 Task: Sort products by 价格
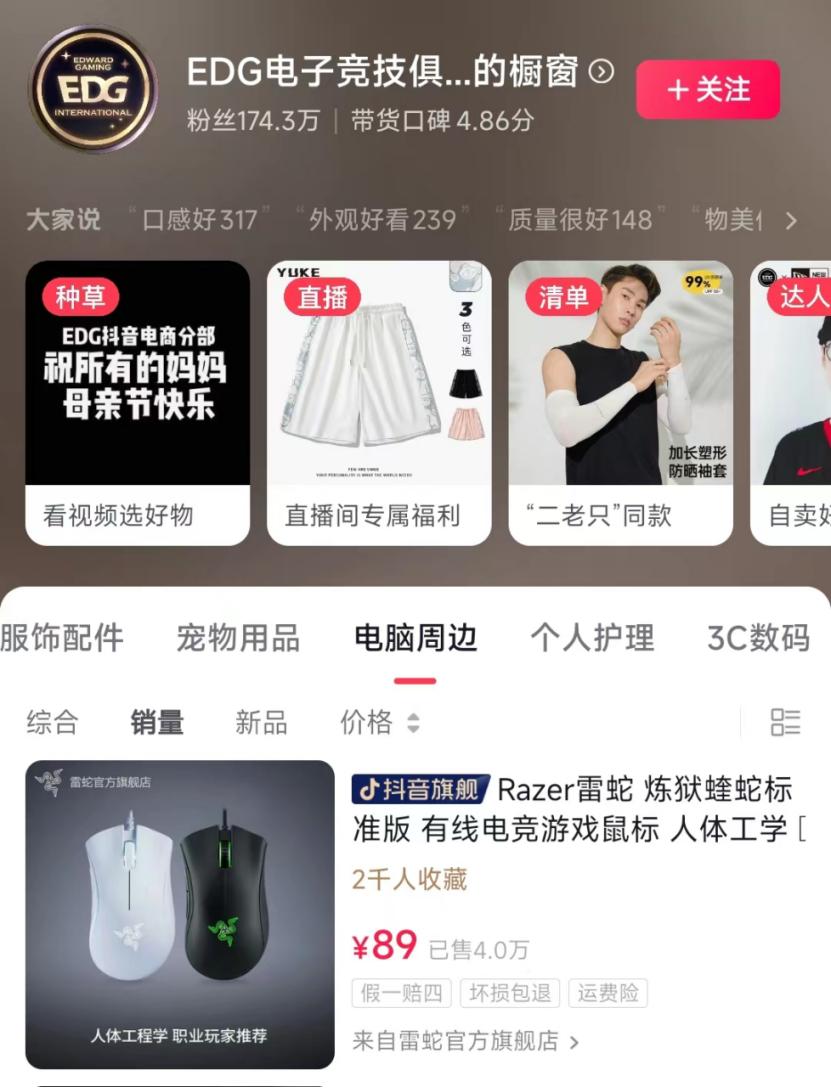point(379,722)
